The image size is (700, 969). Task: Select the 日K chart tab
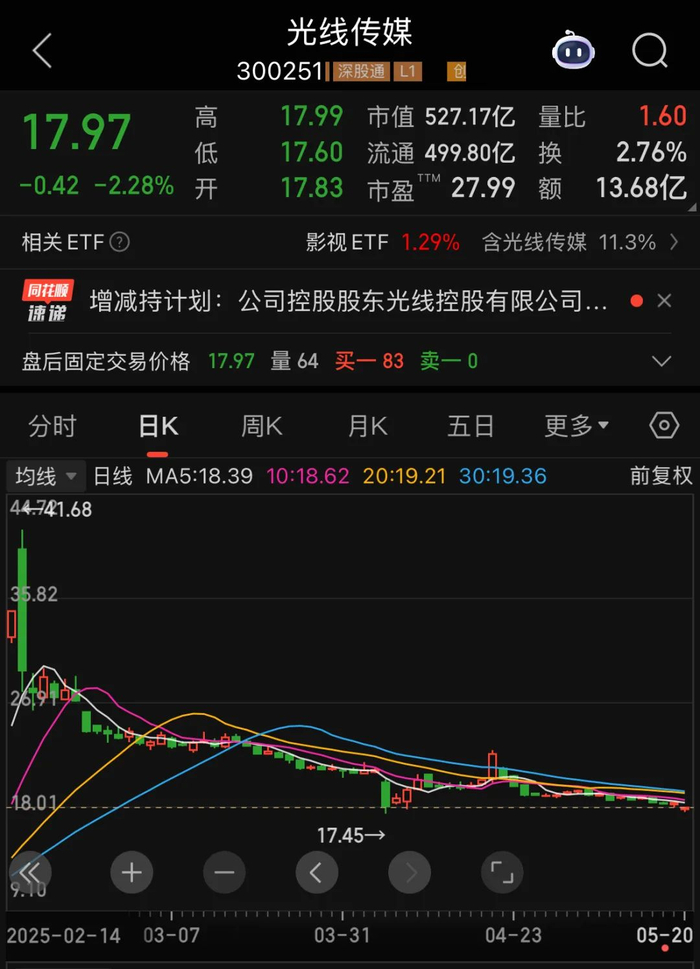pyautogui.click(x=158, y=427)
